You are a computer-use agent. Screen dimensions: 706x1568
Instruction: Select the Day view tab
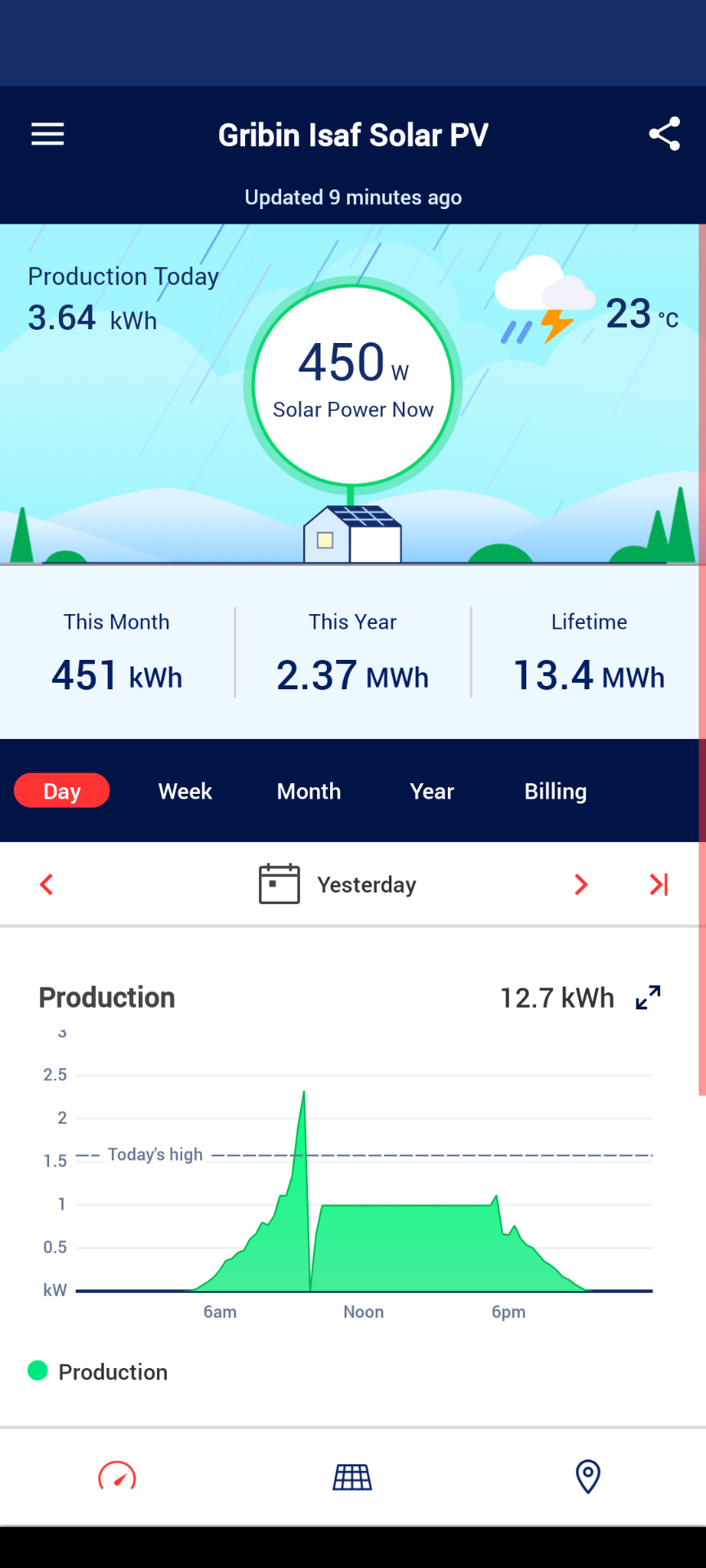(x=62, y=791)
